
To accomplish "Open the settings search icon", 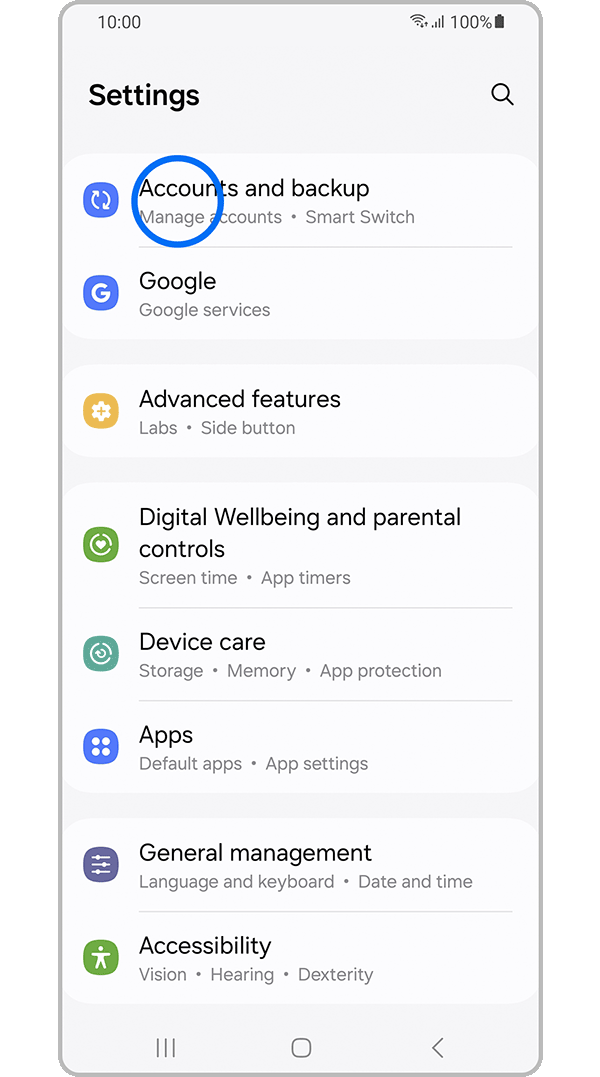I will pos(502,95).
